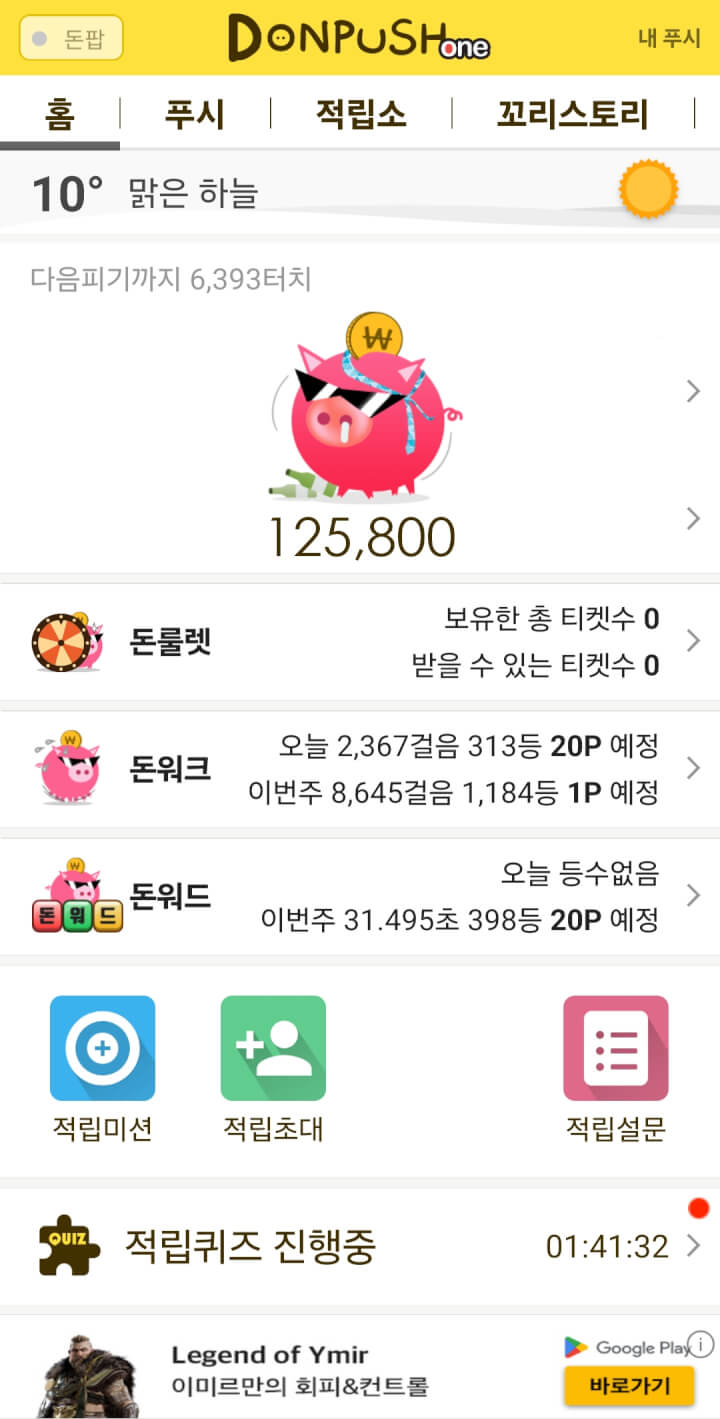The width and height of the screenshot is (720, 1419).
Task: Switch to the 푸시 tab
Action: click(195, 114)
